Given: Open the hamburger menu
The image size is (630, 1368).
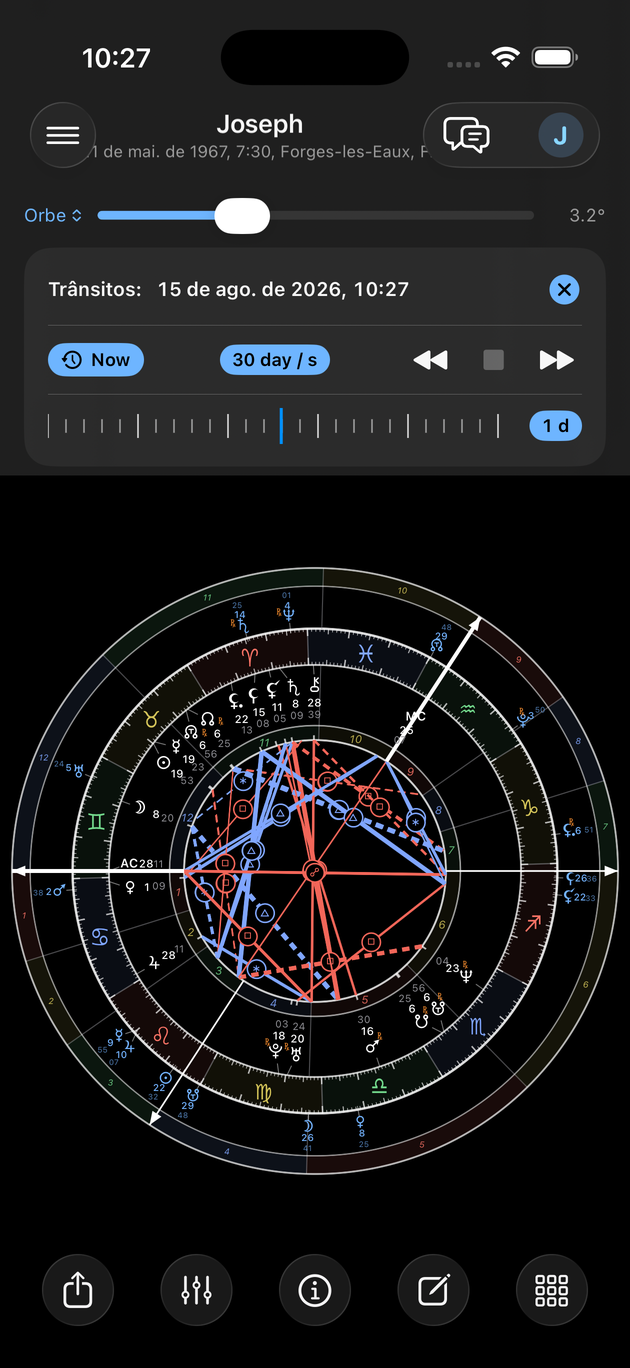Looking at the screenshot, I should point(63,135).
